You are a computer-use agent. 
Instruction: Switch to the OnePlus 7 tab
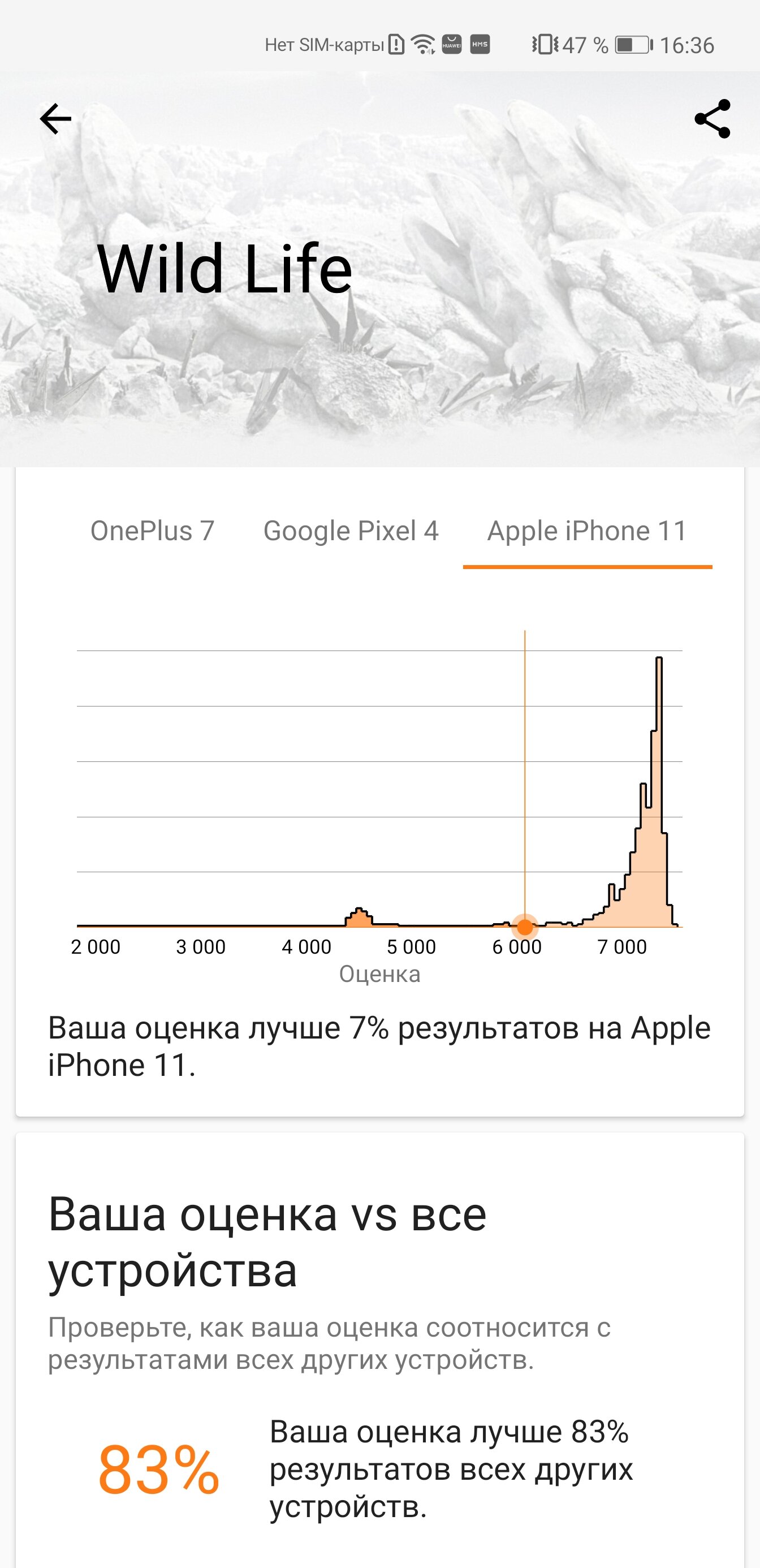(x=152, y=531)
